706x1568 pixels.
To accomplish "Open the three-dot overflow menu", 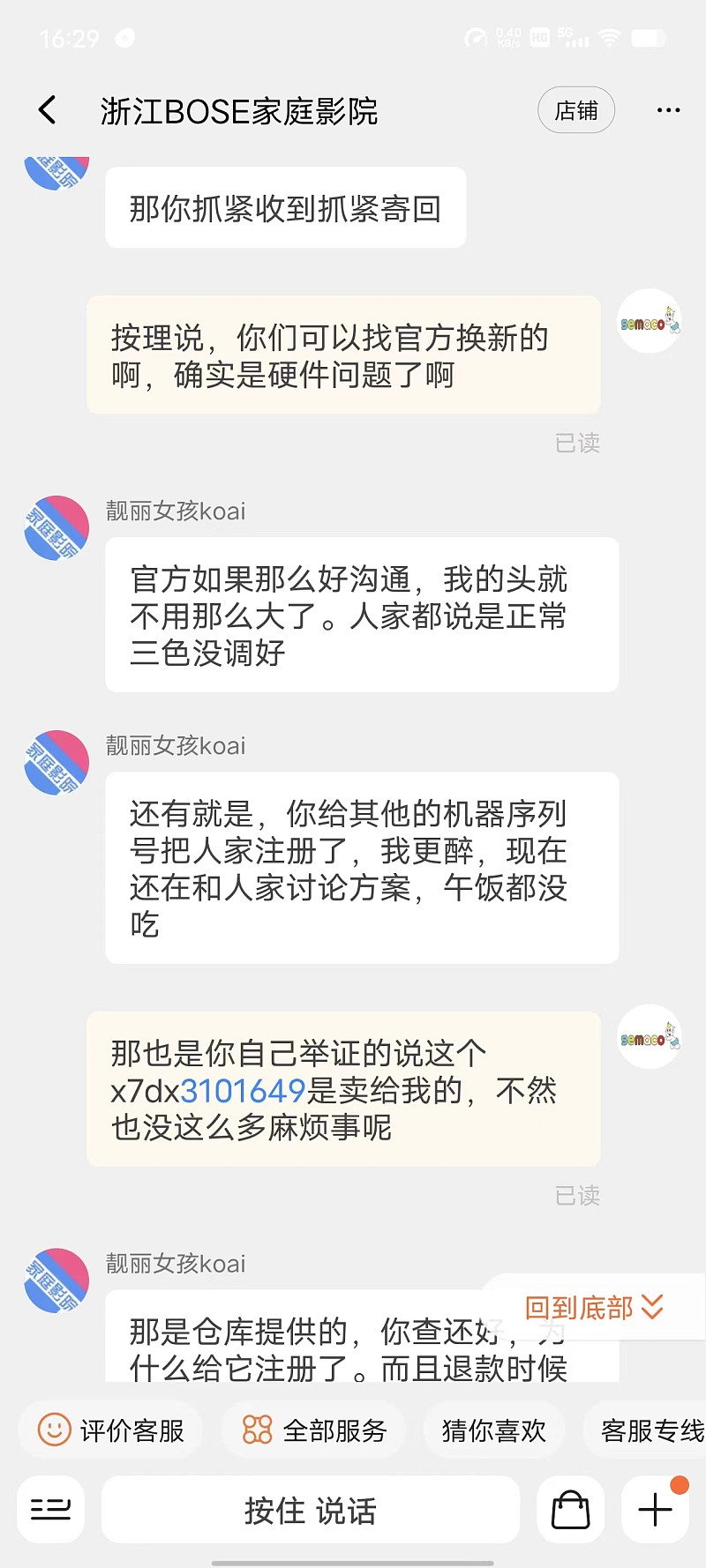I will coord(669,110).
